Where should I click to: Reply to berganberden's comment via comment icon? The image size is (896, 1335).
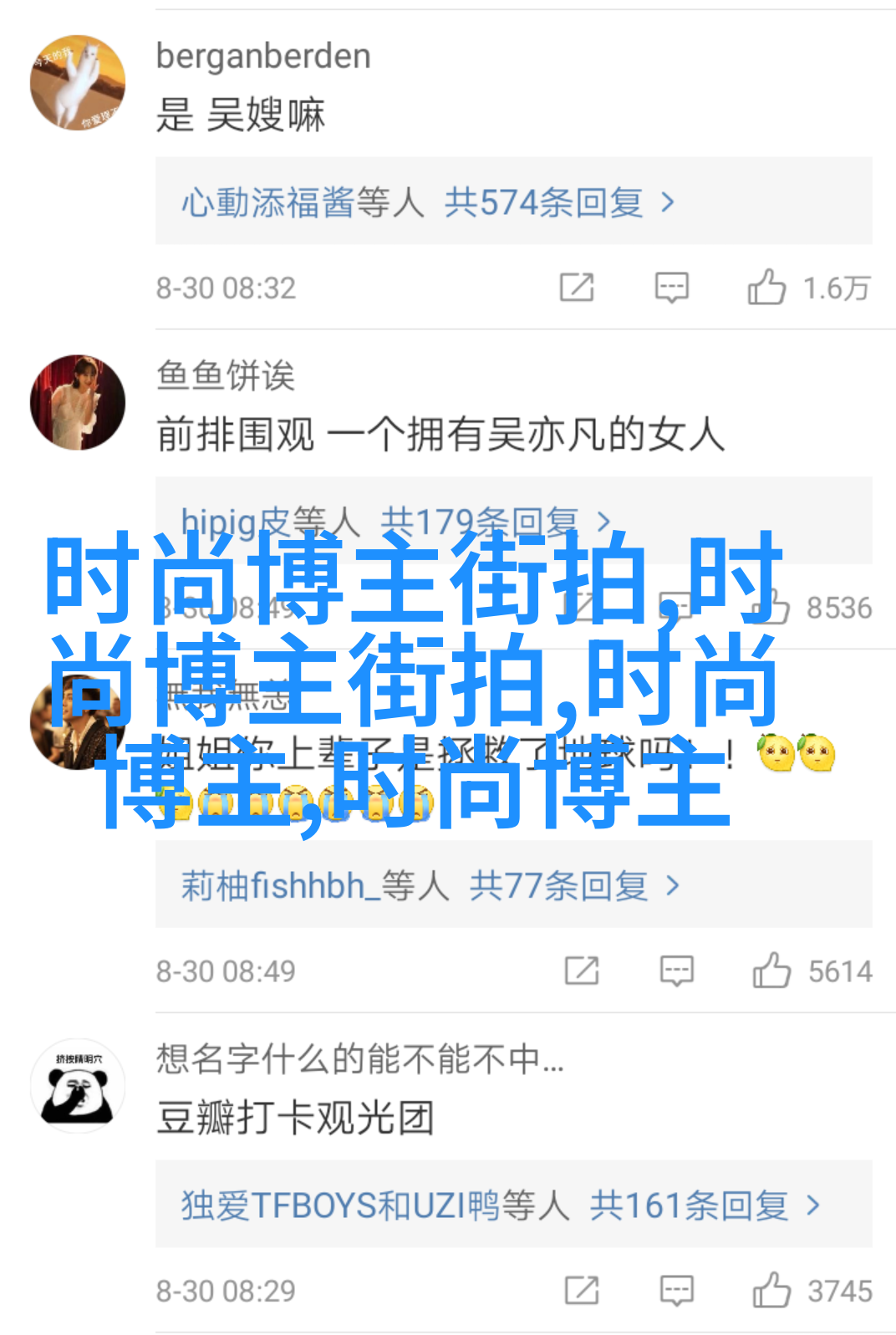[671, 288]
